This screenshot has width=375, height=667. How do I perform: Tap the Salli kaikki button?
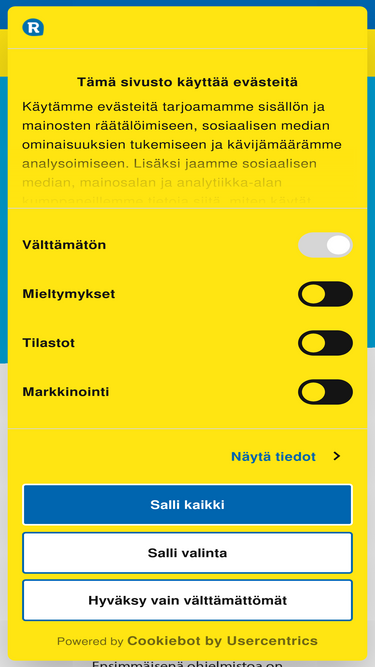click(188, 505)
